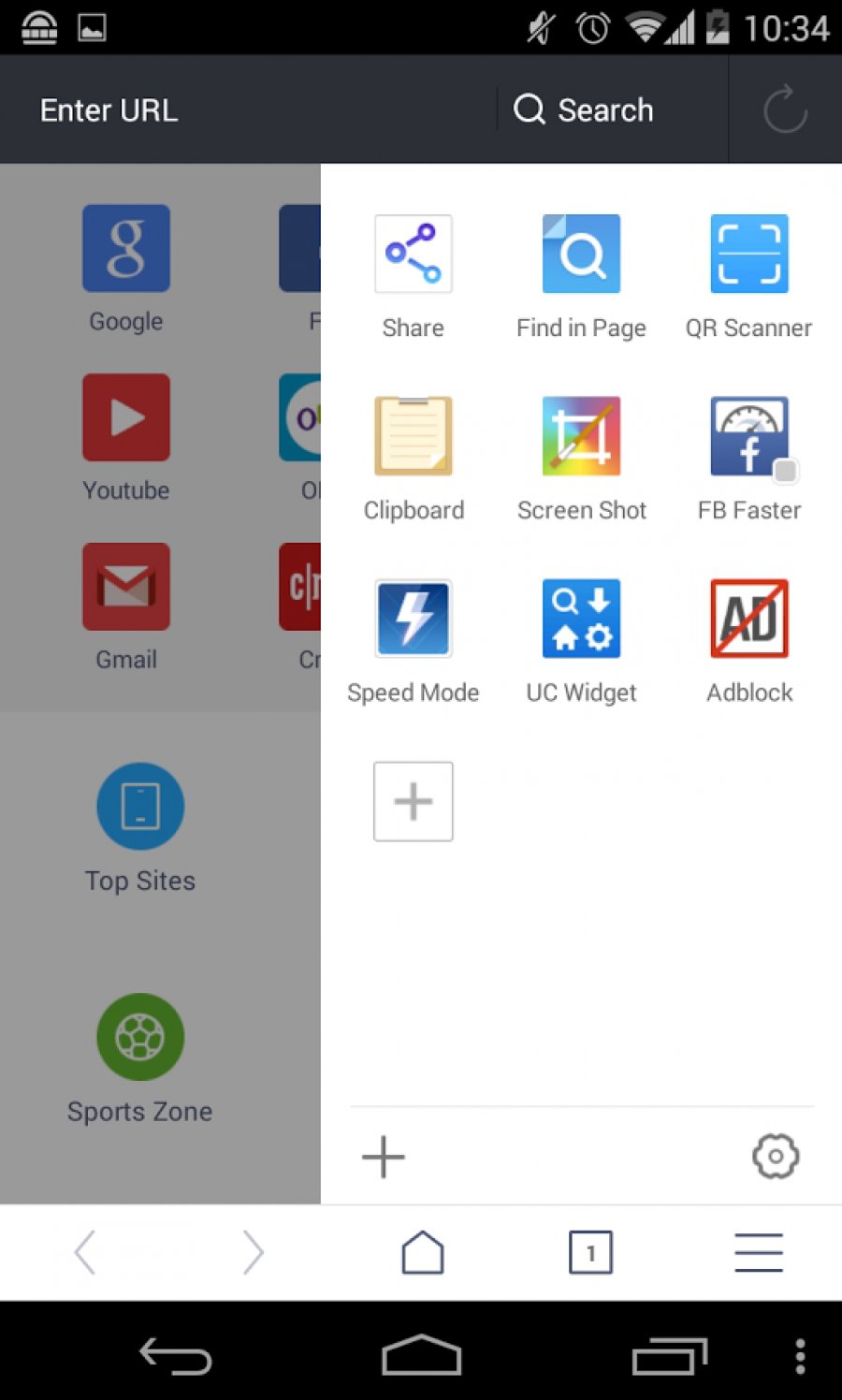The height and width of the screenshot is (1400, 842).
Task: Open the hamburger menu
Action: [x=758, y=1252]
